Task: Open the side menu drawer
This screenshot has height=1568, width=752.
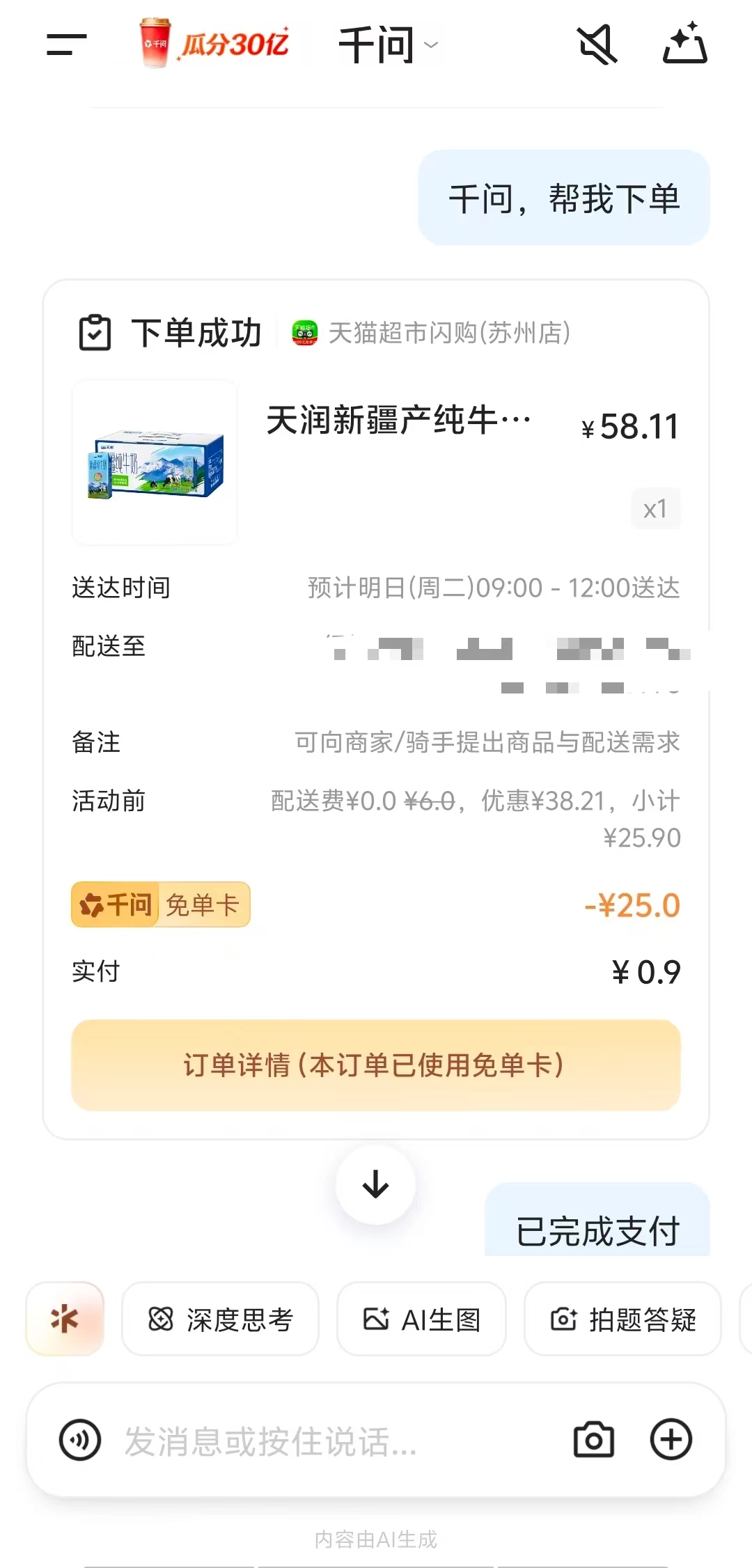Action: point(66,45)
